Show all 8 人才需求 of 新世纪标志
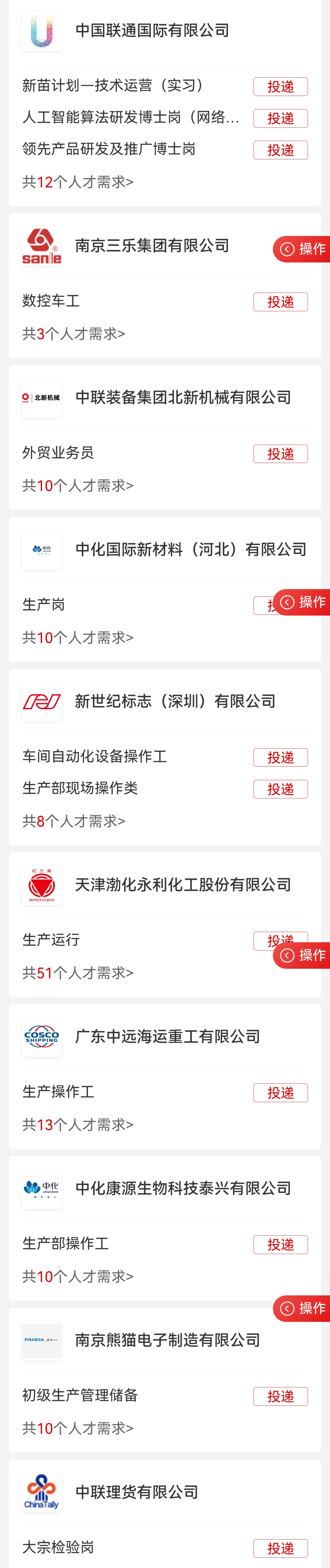This screenshot has height=1568, width=330. [74, 821]
